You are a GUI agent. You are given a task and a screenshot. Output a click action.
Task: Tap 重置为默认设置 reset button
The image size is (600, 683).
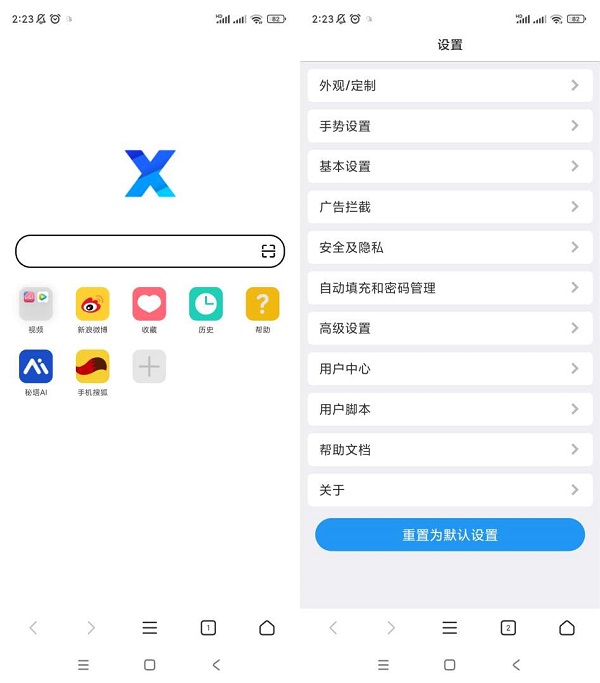coord(450,534)
